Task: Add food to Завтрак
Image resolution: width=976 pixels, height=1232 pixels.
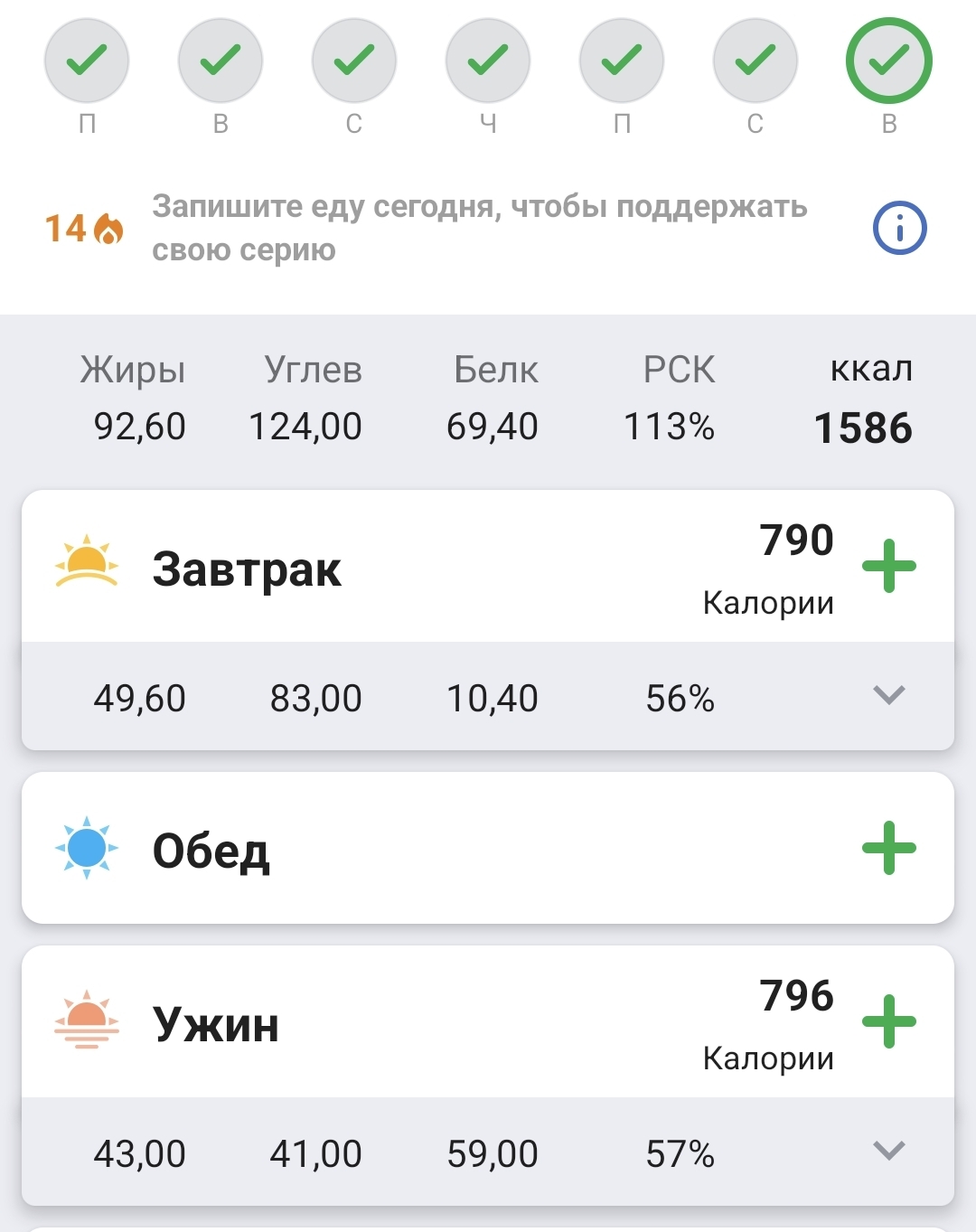Action: 889,566
